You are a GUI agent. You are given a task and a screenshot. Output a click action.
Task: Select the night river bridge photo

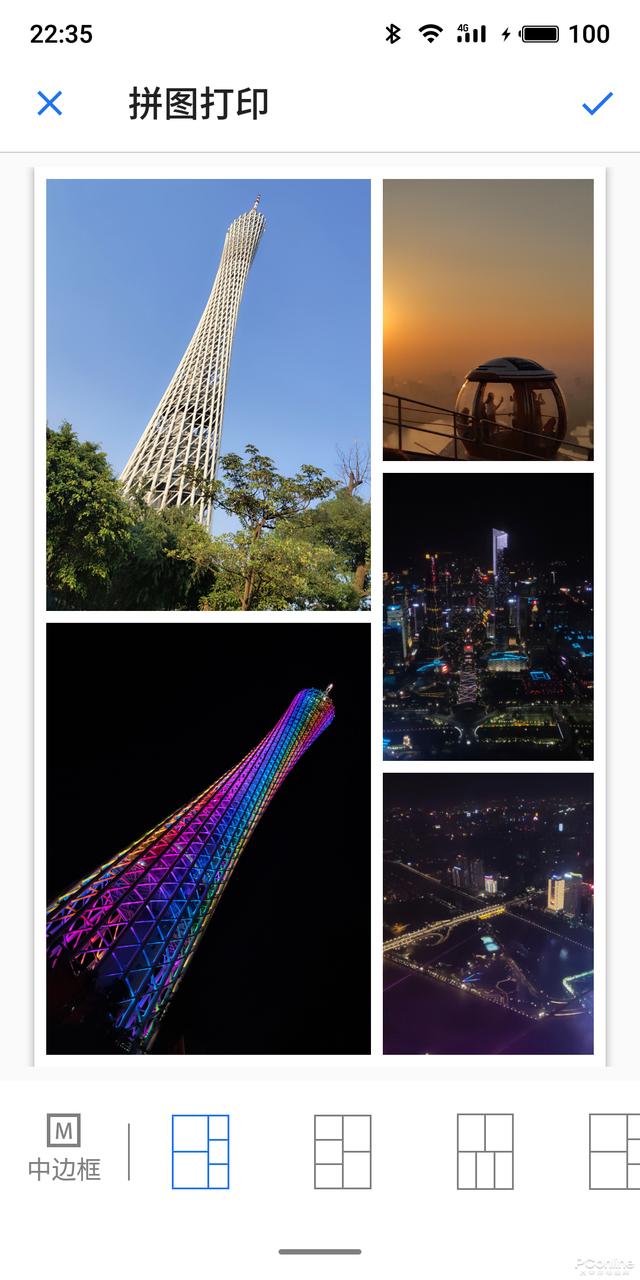(x=488, y=913)
